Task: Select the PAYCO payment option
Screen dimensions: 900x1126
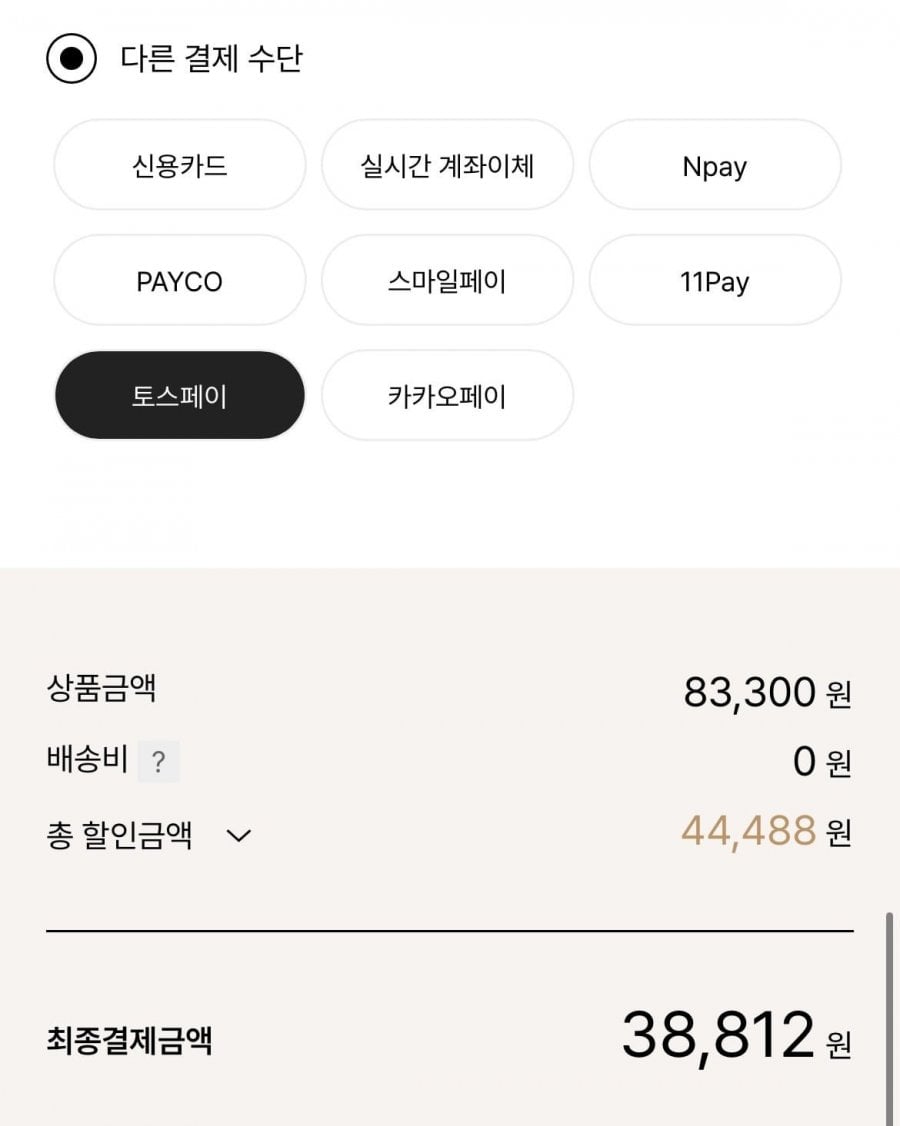Action: pos(178,281)
